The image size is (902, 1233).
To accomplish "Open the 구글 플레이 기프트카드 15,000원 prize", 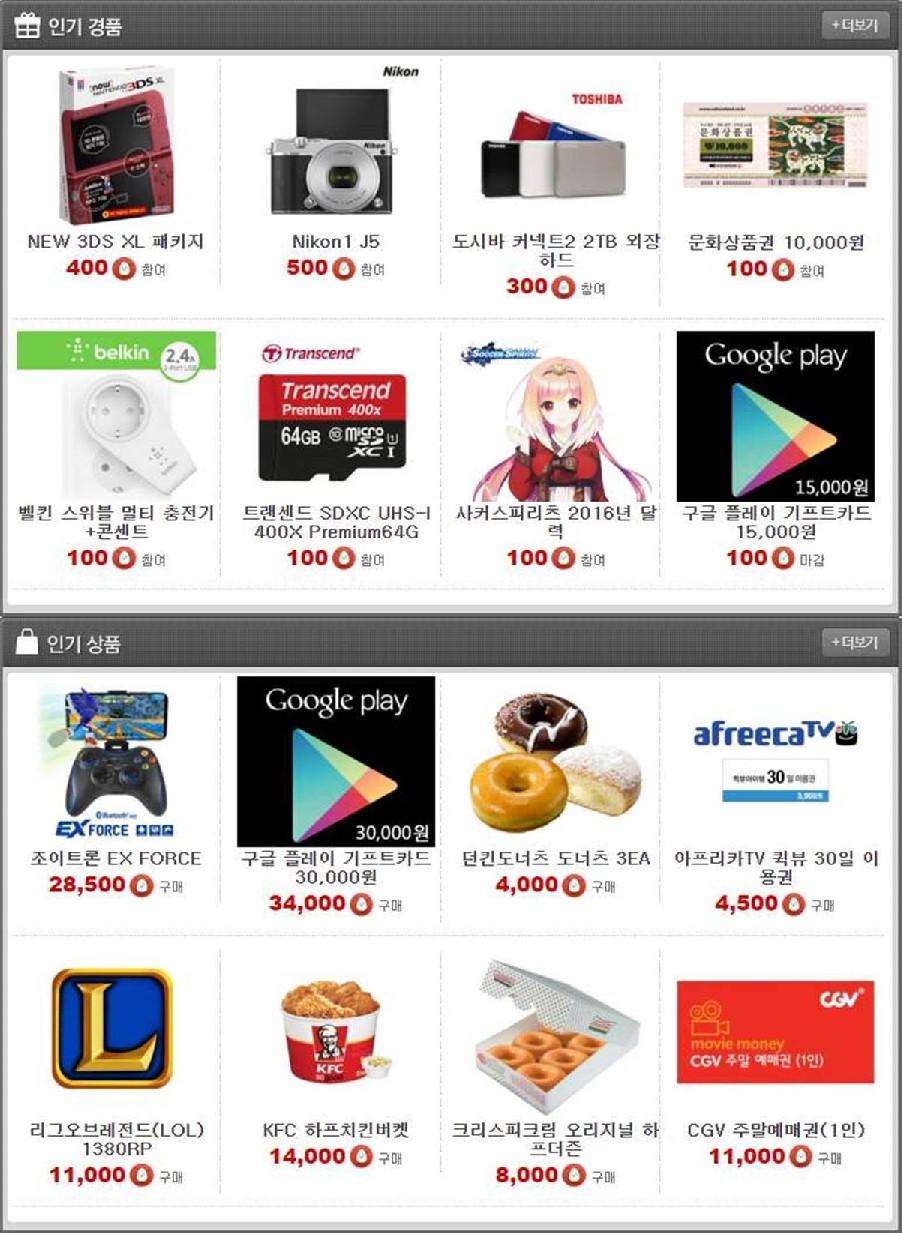I will tap(775, 415).
